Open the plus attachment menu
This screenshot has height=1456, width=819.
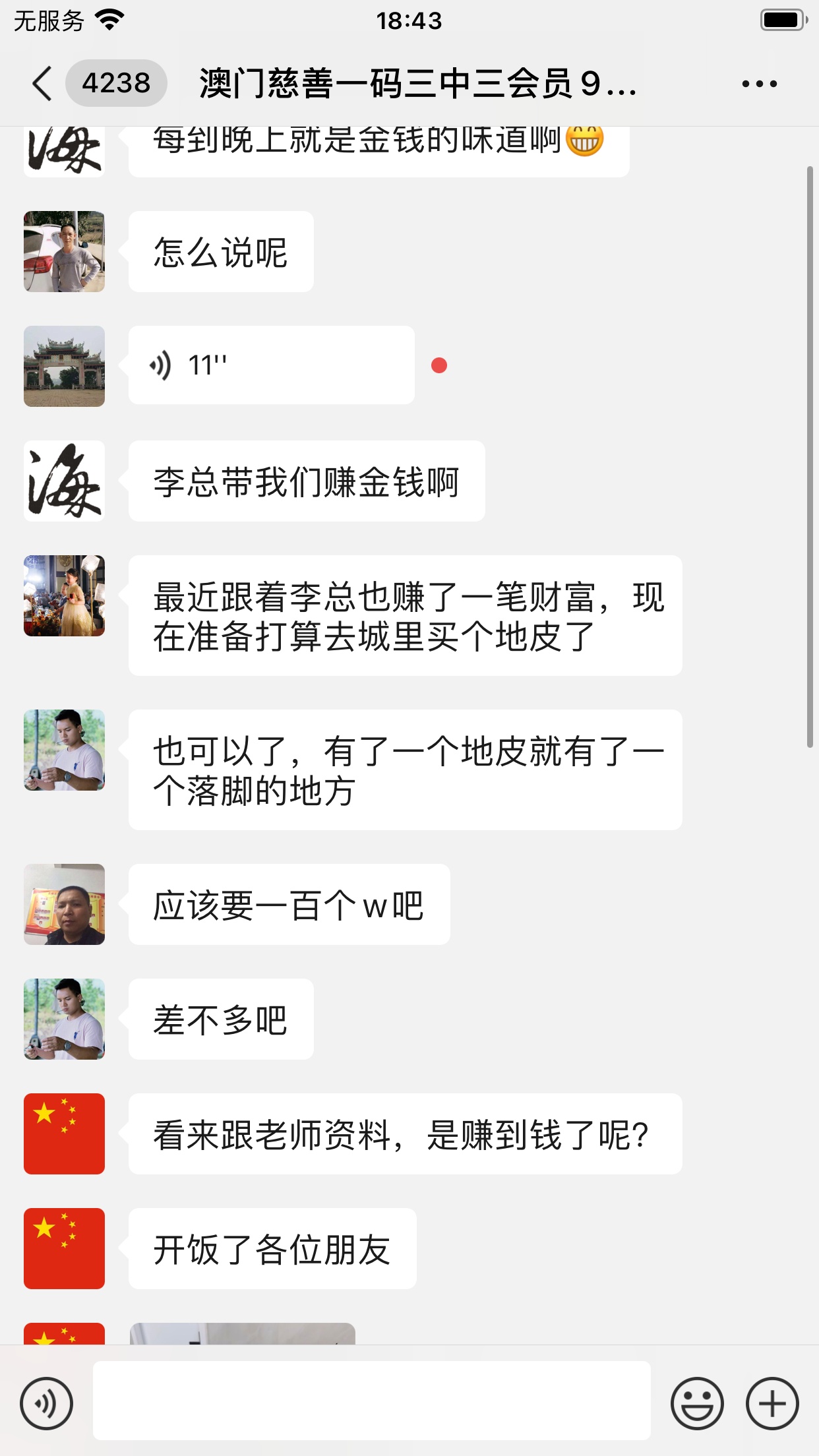click(772, 1403)
